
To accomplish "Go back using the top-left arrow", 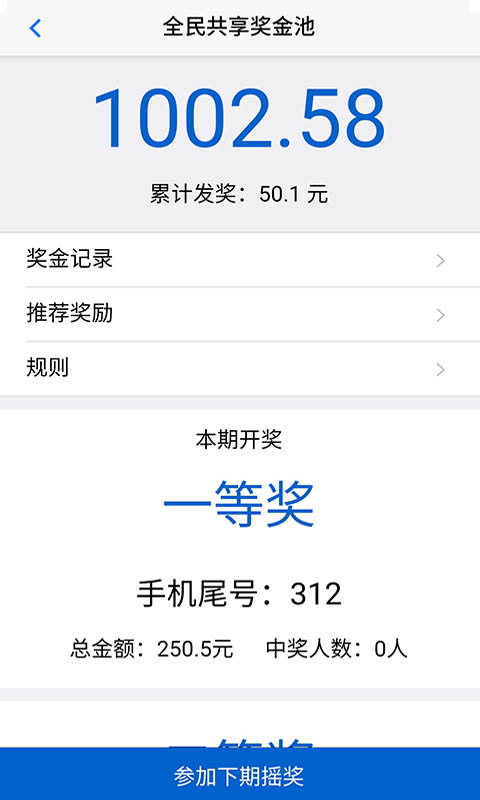I will pyautogui.click(x=35, y=29).
